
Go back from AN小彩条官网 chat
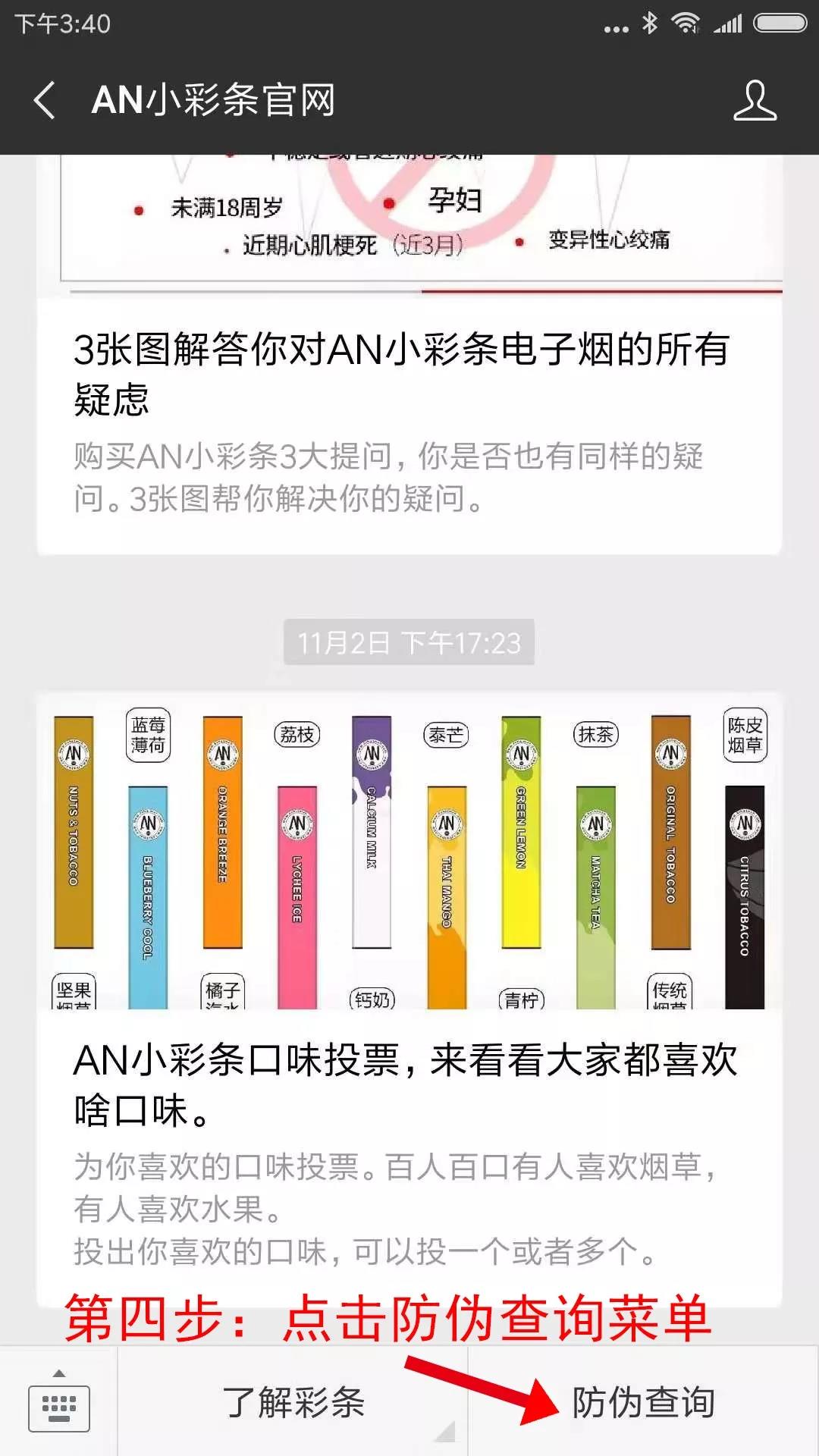click(x=44, y=100)
